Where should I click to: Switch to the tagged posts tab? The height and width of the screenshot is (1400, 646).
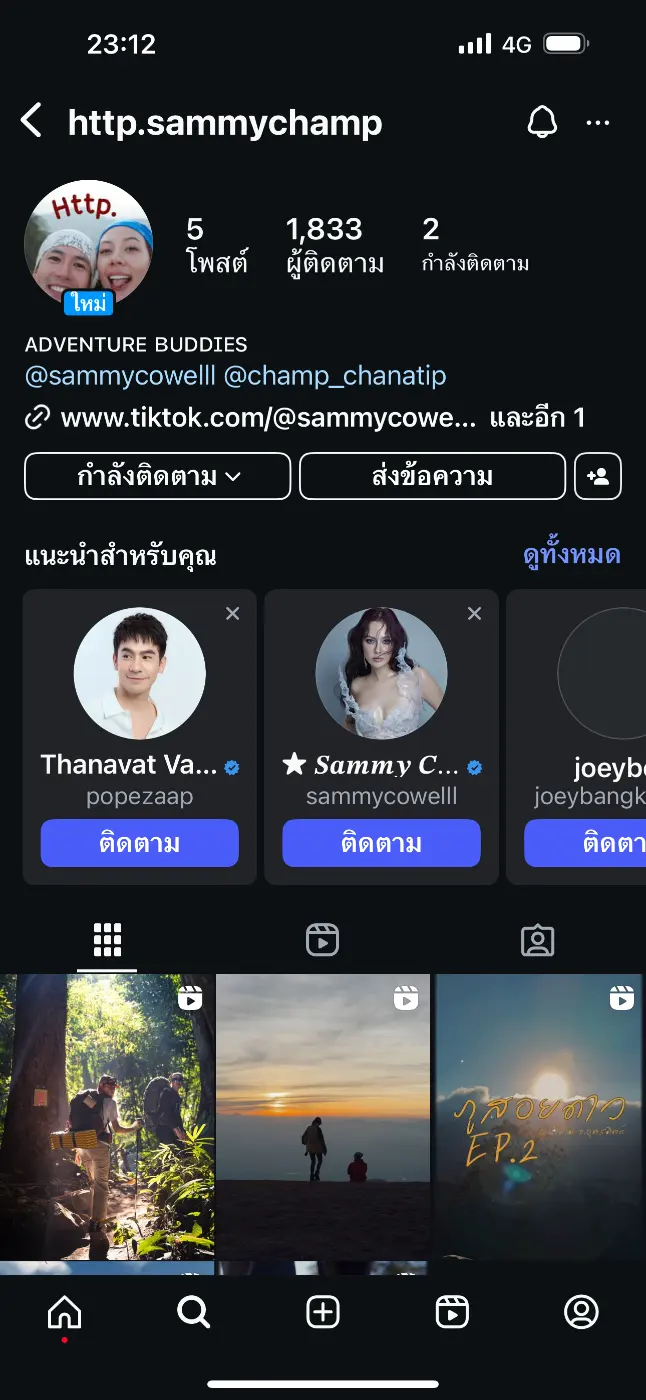click(x=537, y=940)
